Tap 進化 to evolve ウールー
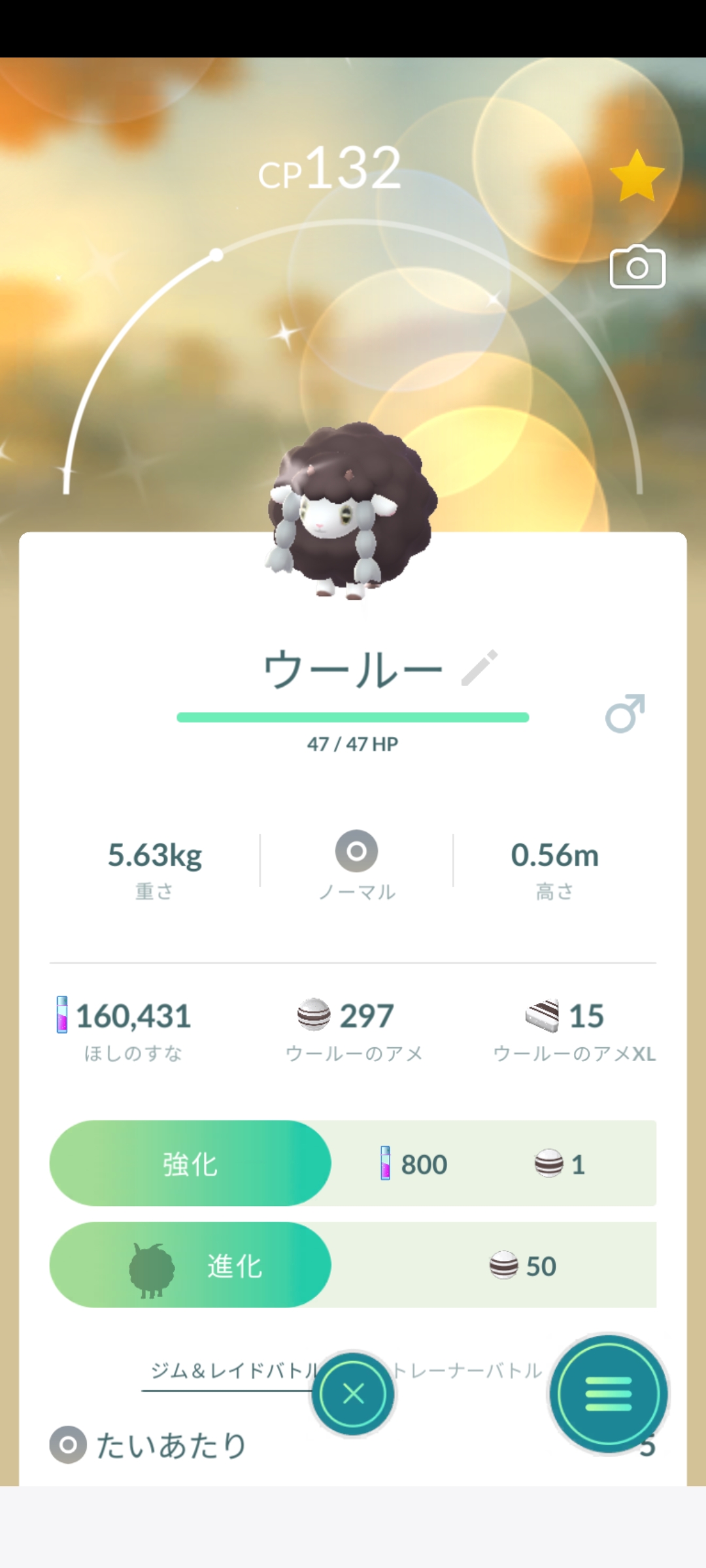 pyautogui.click(x=190, y=1266)
